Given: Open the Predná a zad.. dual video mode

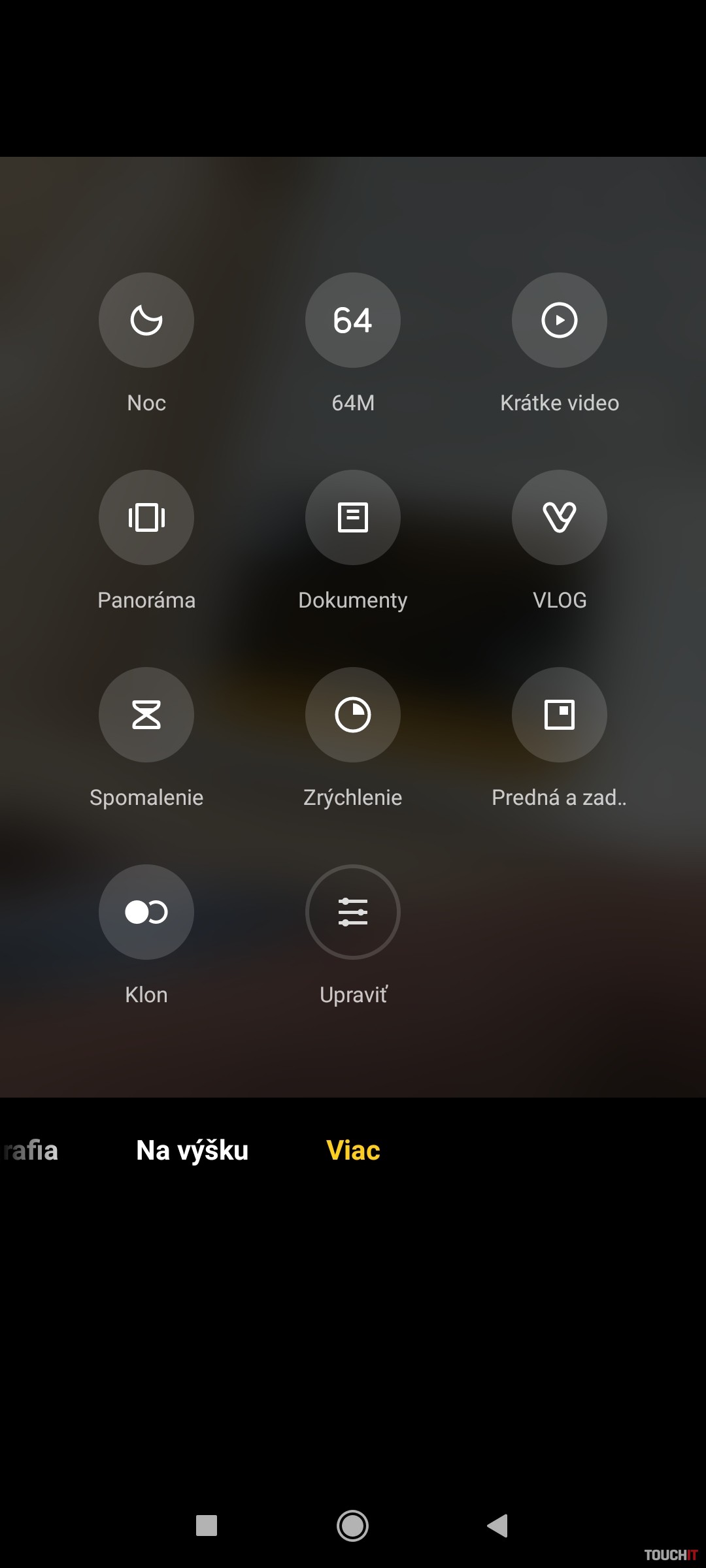Looking at the screenshot, I should click(560, 715).
